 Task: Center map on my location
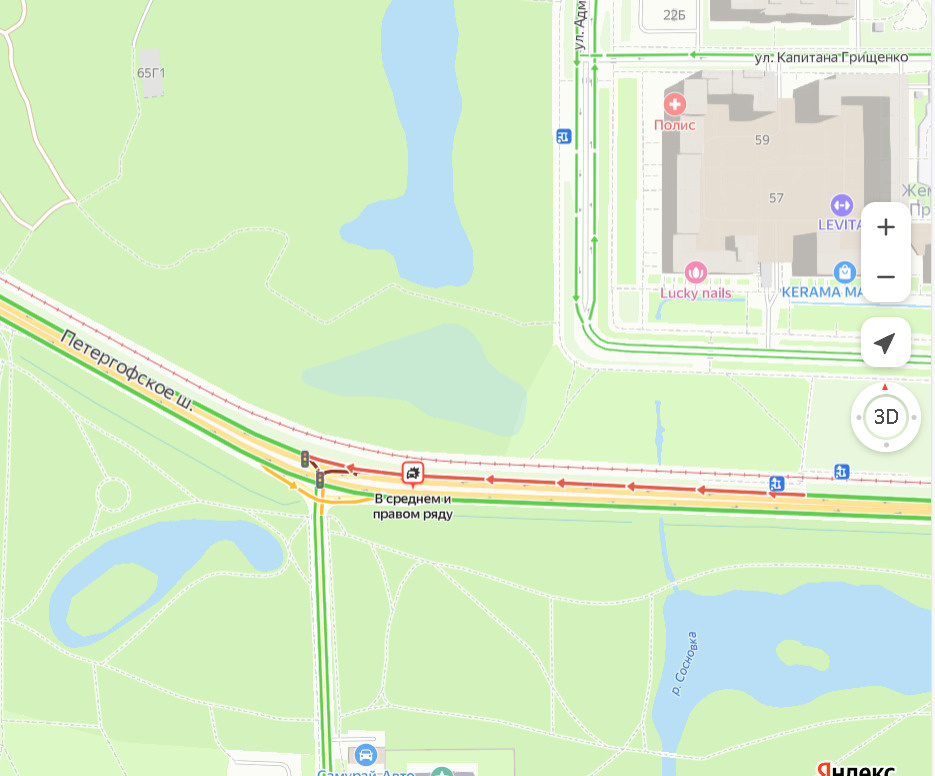click(885, 344)
